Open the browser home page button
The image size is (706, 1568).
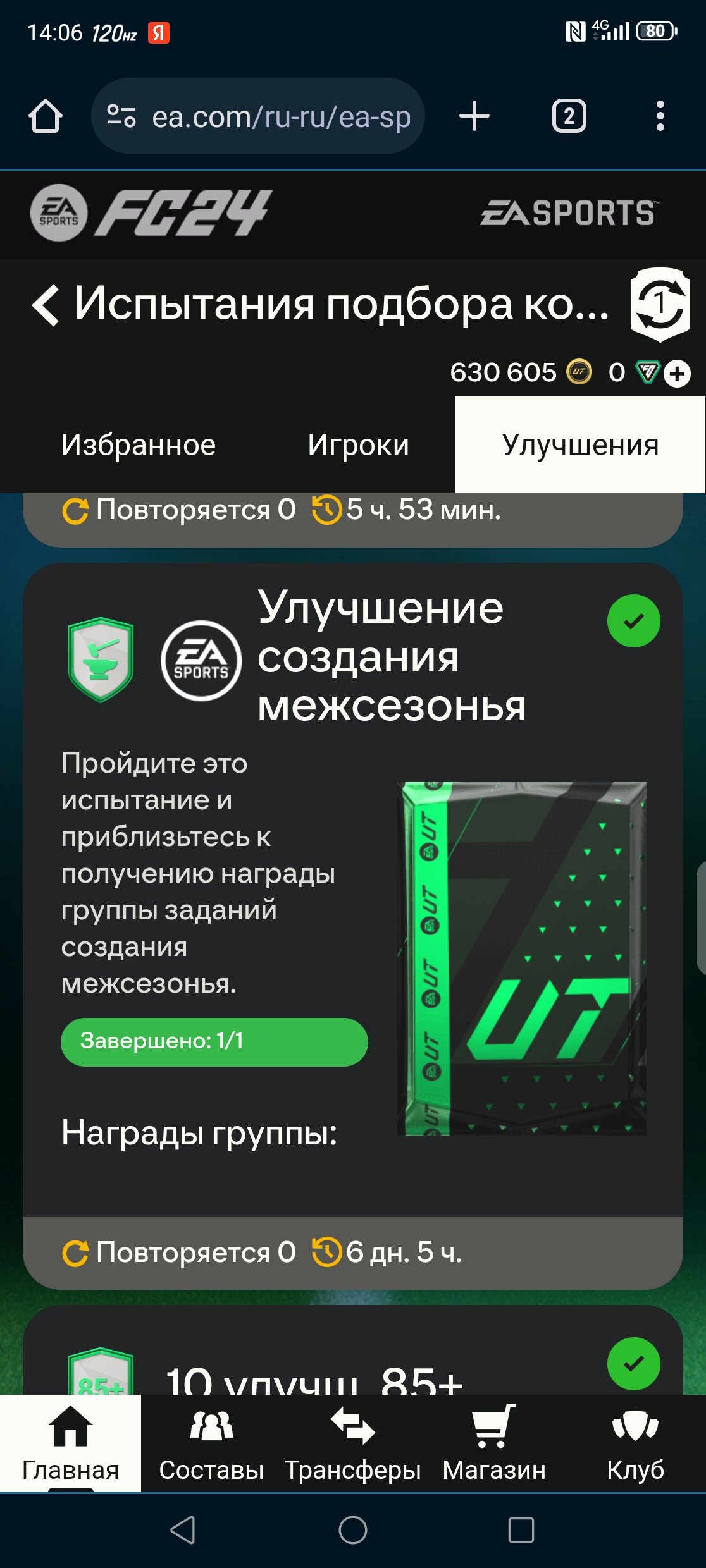pyautogui.click(x=46, y=116)
